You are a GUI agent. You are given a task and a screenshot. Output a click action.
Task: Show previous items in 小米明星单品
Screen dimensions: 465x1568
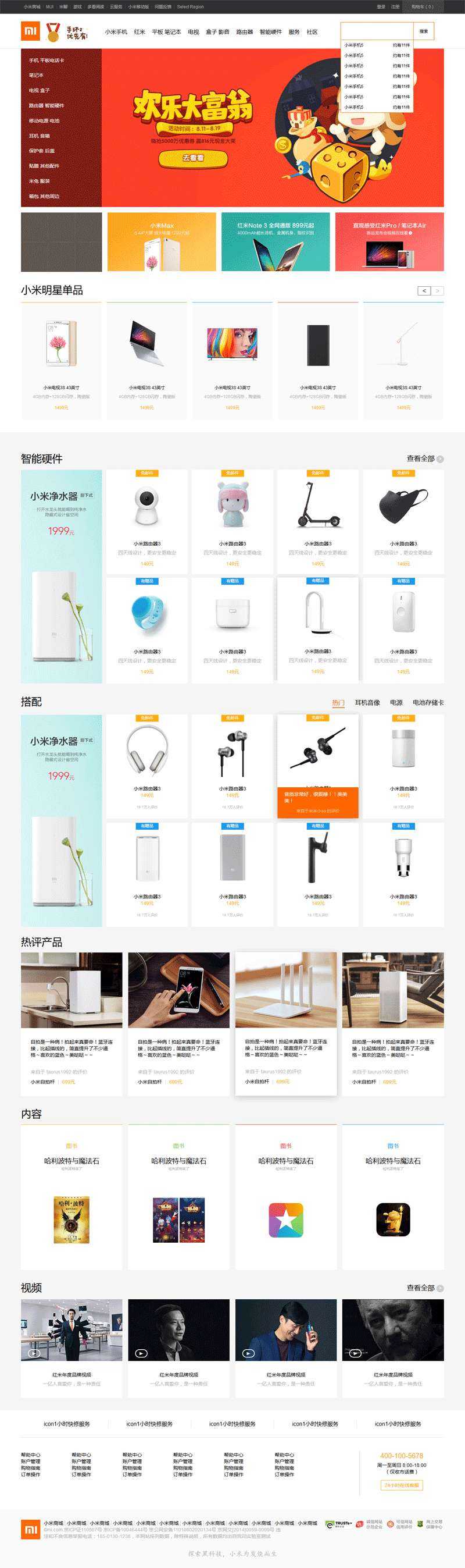coord(424,291)
